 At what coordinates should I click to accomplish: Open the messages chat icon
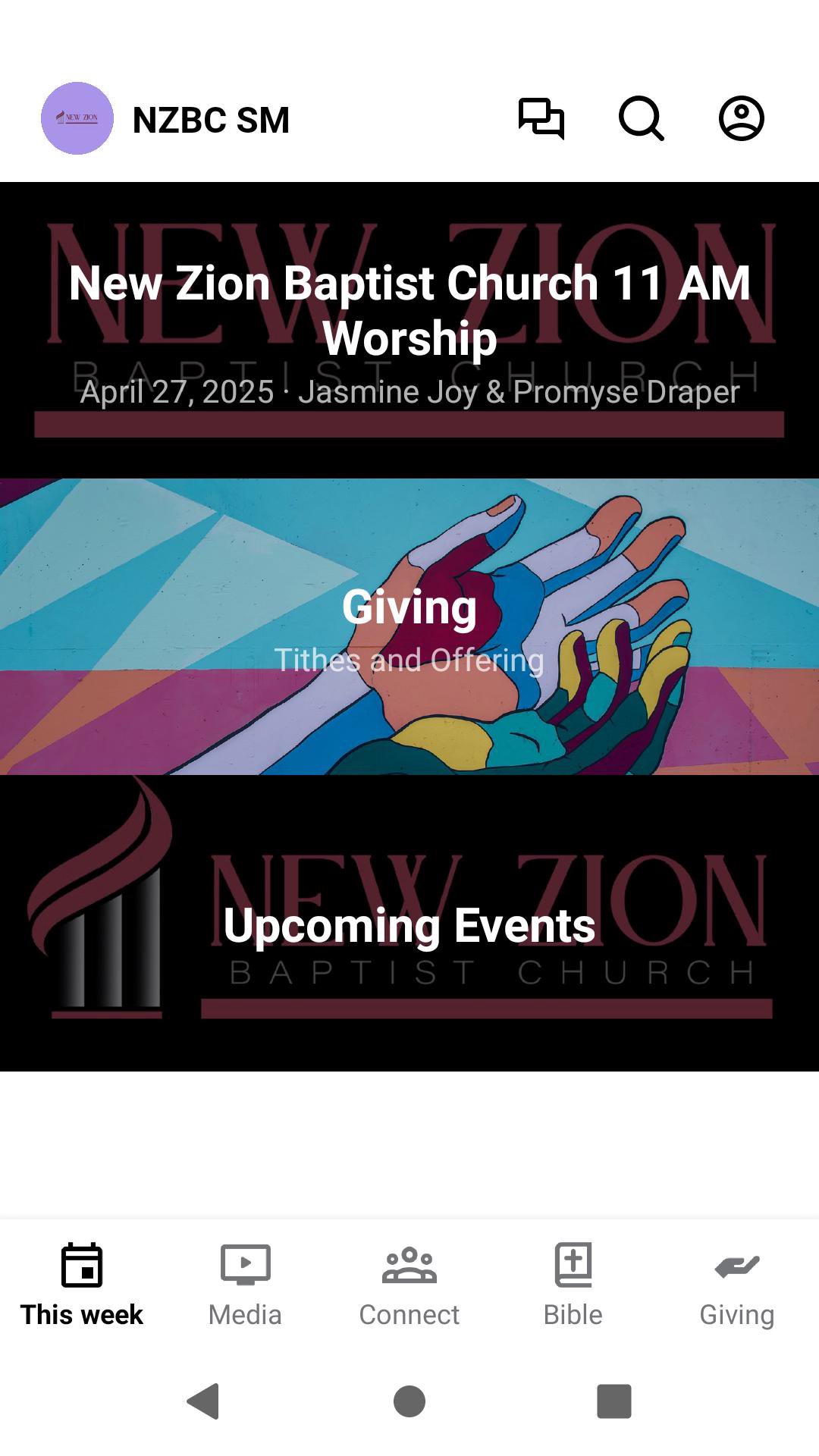click(x=541, y=119)
